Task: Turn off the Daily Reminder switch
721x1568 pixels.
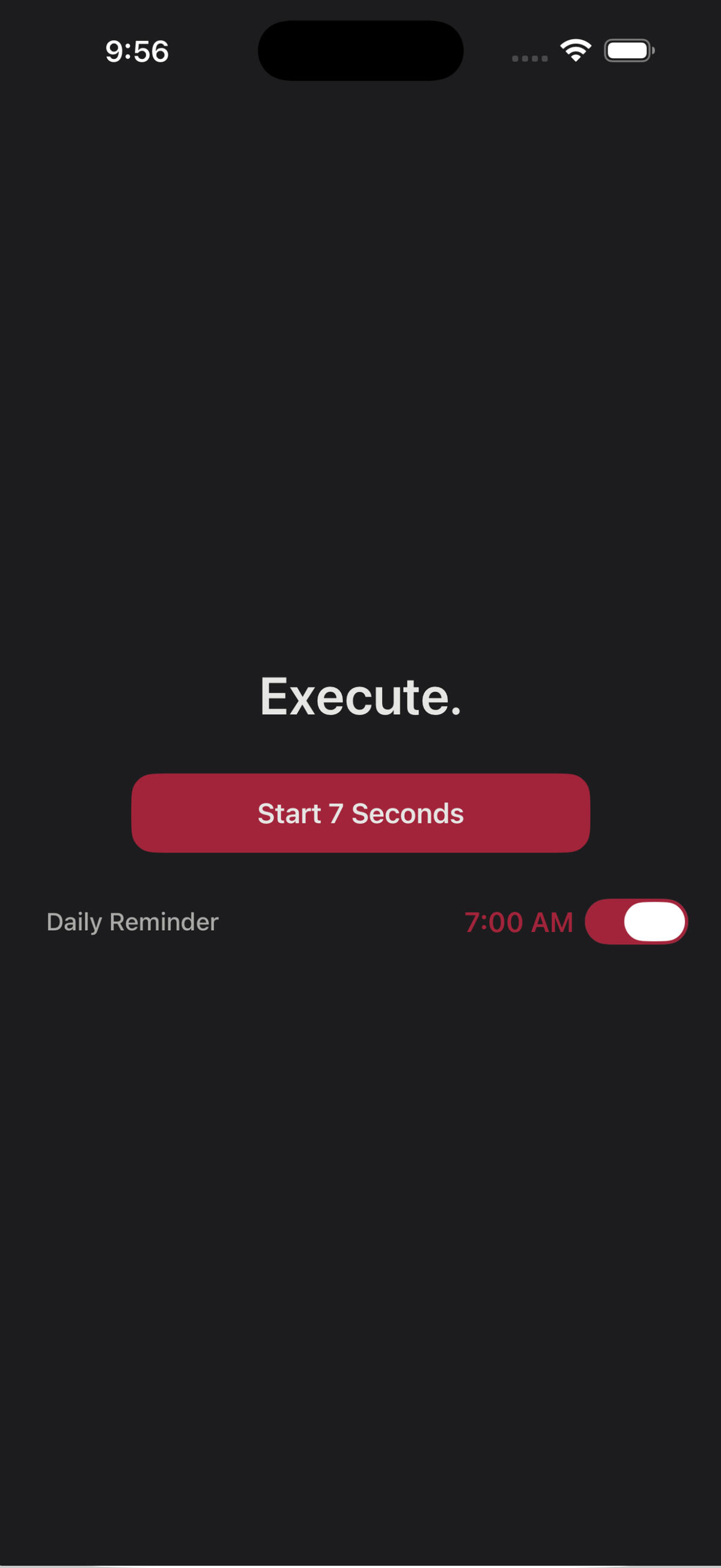Action: [636, 922]
